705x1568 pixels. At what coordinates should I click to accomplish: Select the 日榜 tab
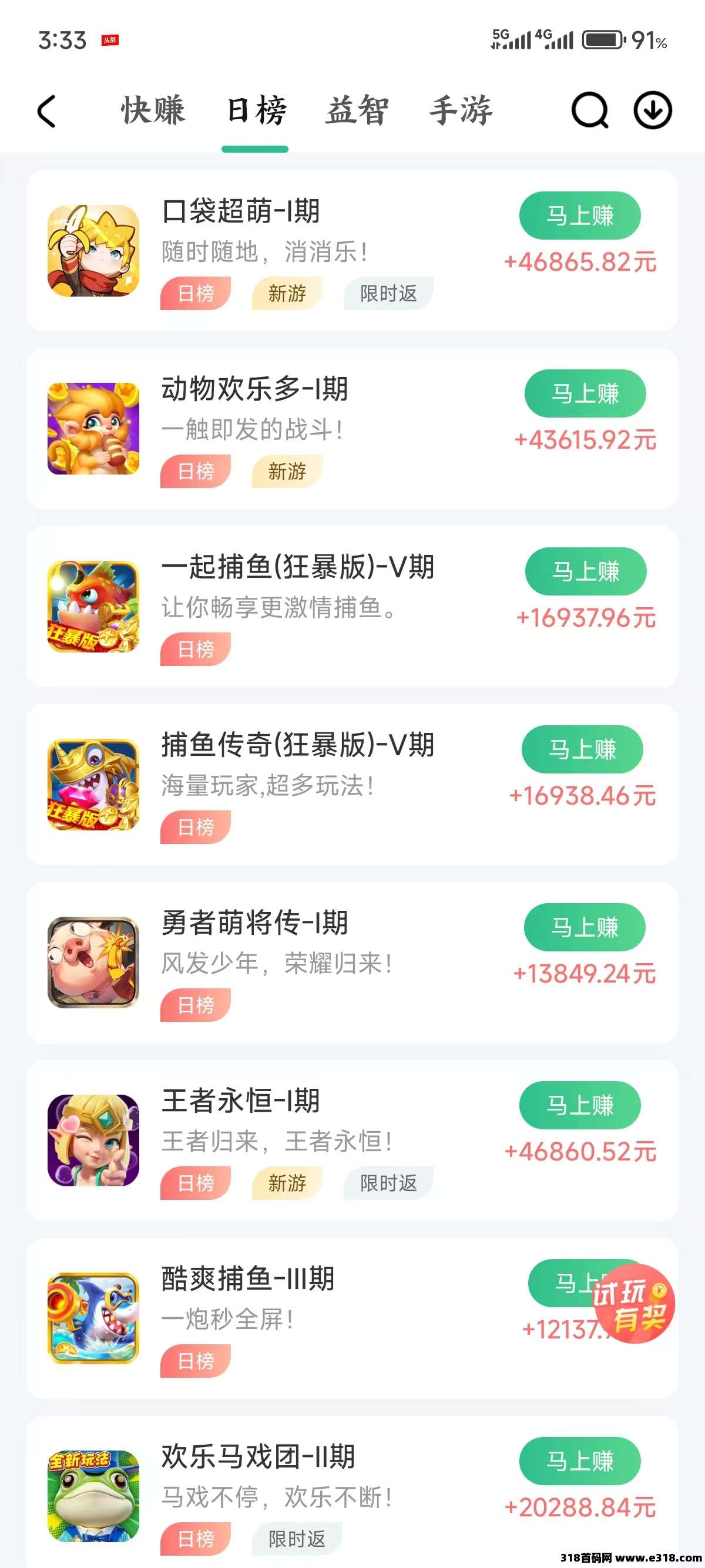[256, 111]
